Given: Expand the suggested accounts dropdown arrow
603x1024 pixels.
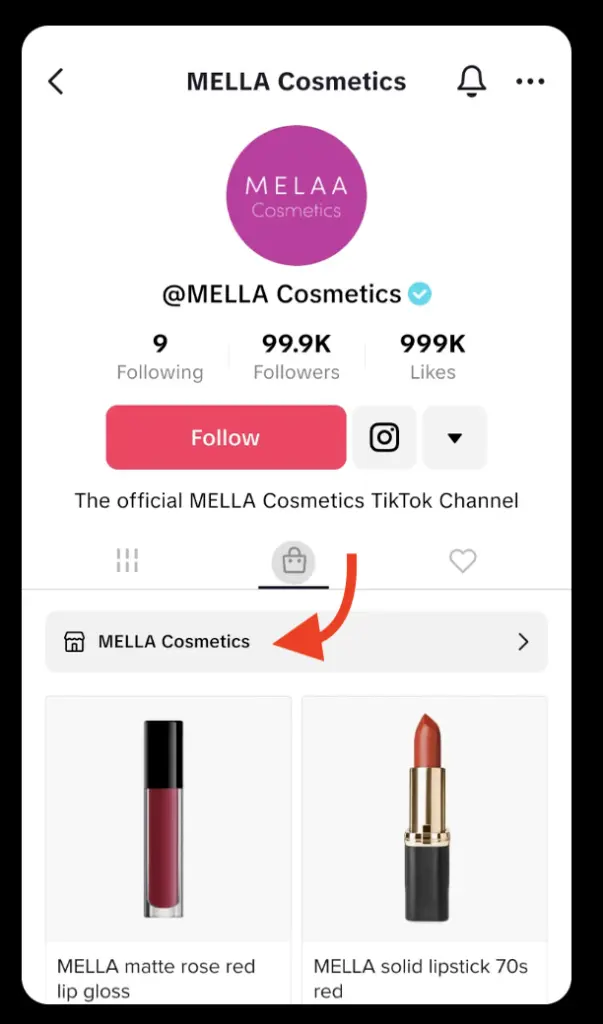Looking at the screenshot, I should coord(455,438).
